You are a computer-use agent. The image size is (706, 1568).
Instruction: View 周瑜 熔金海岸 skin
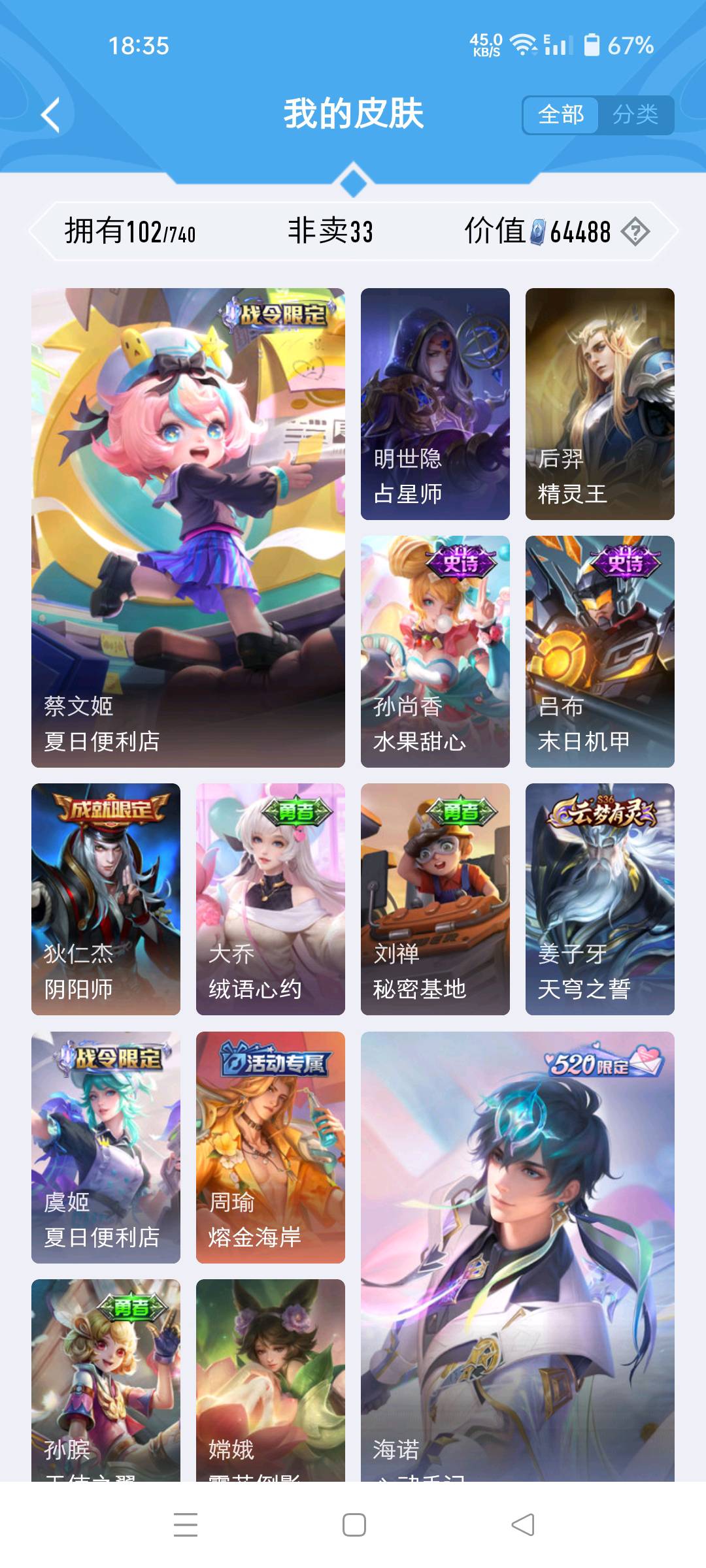[270, 1147]
